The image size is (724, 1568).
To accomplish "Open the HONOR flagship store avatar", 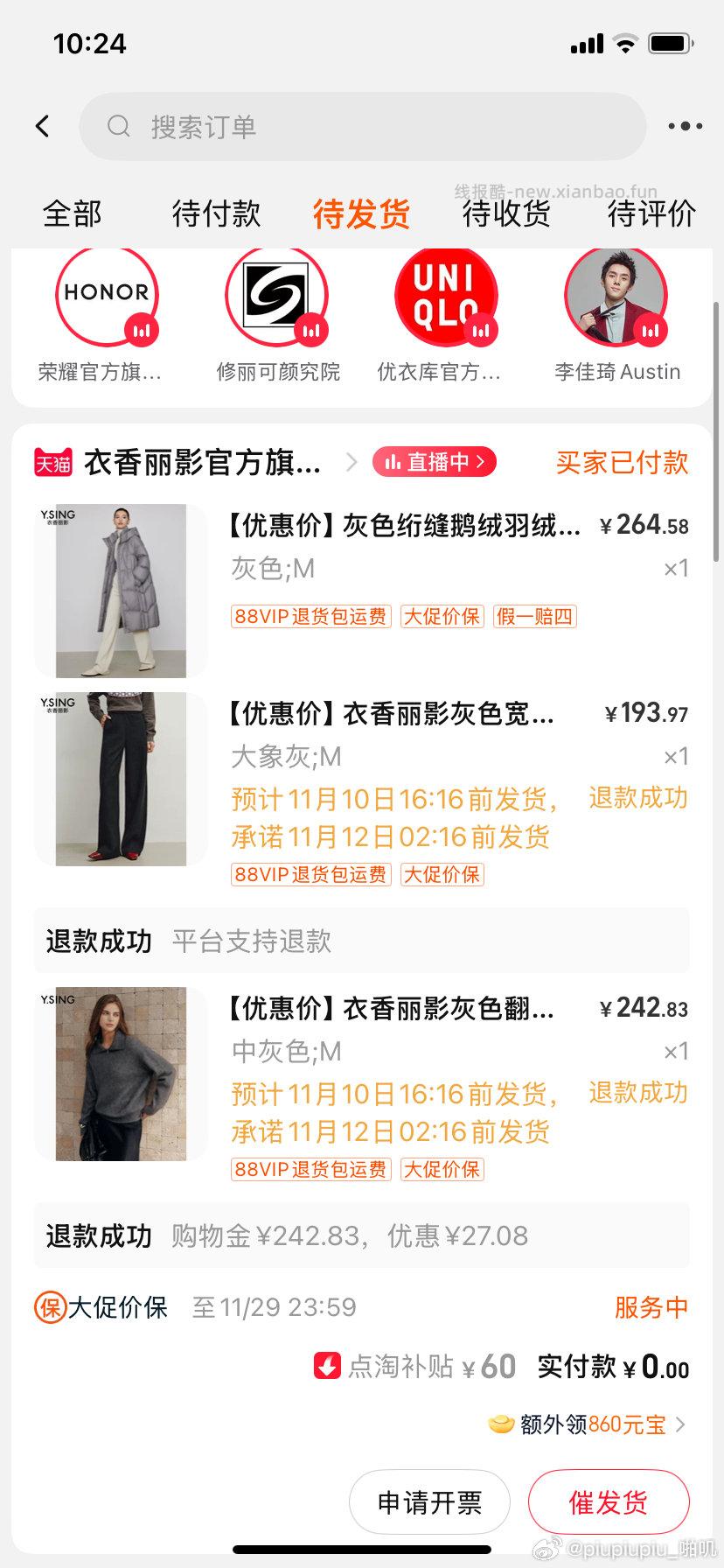I will click(105, 297).
